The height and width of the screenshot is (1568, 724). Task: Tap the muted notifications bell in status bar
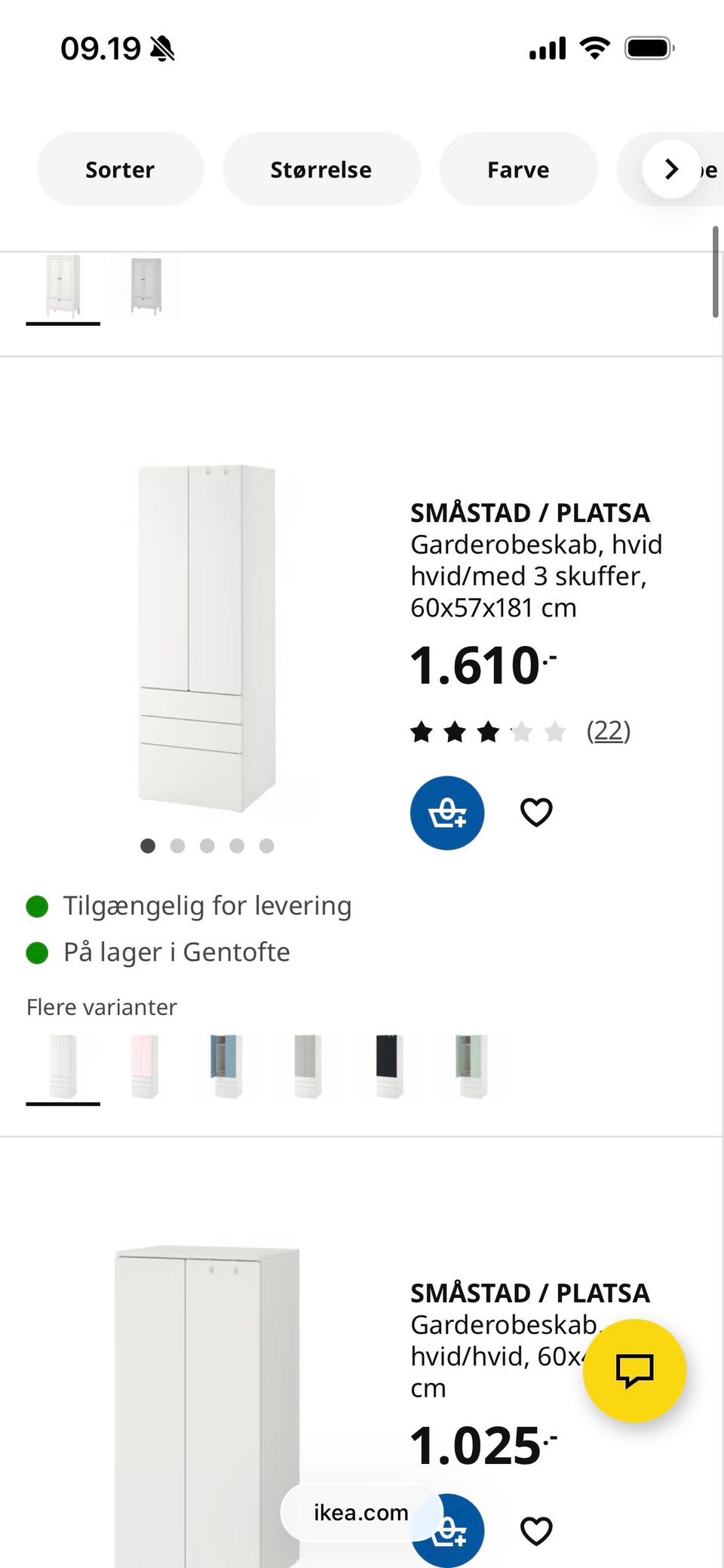pyautogui.click(x=163, y=47)
